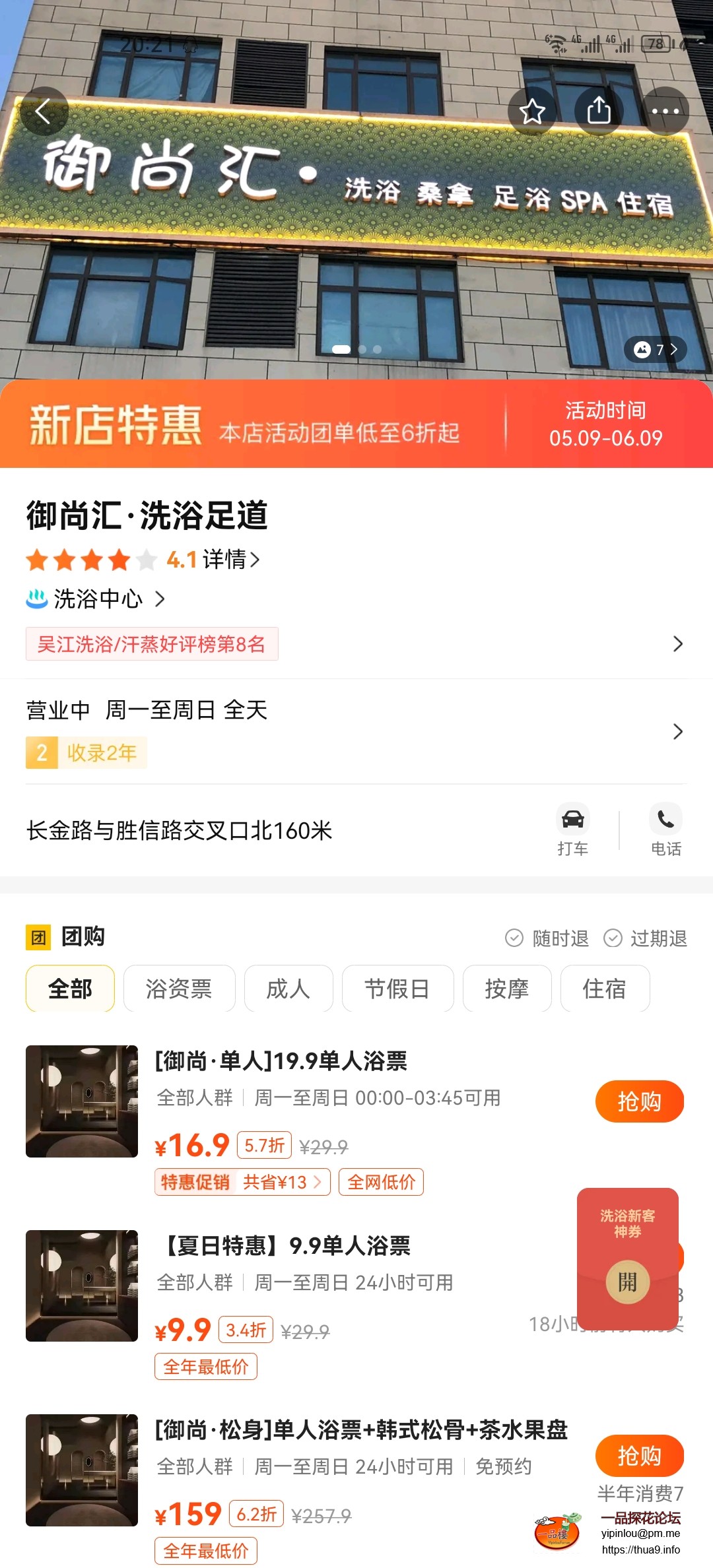This screenshot has width=713, height=1568.
Task: Tap the back arrow on the photo
Action: click(44, 111)
